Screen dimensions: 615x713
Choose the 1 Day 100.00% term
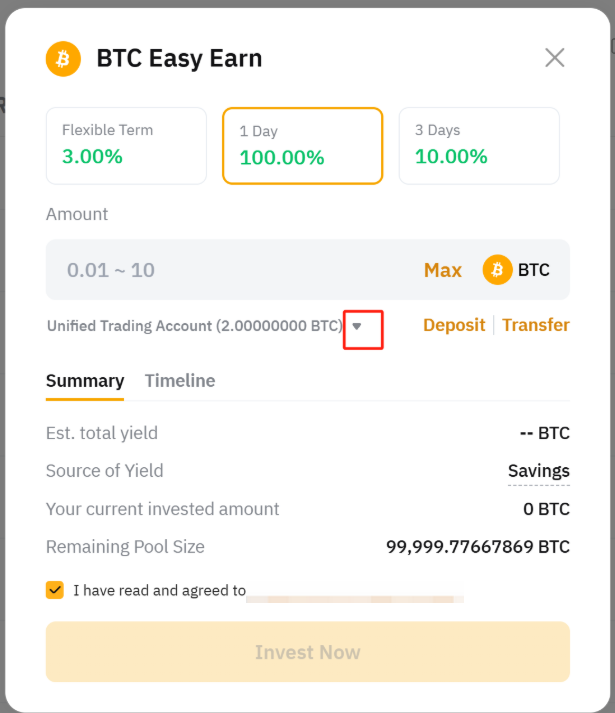click(x=302, y=146)
